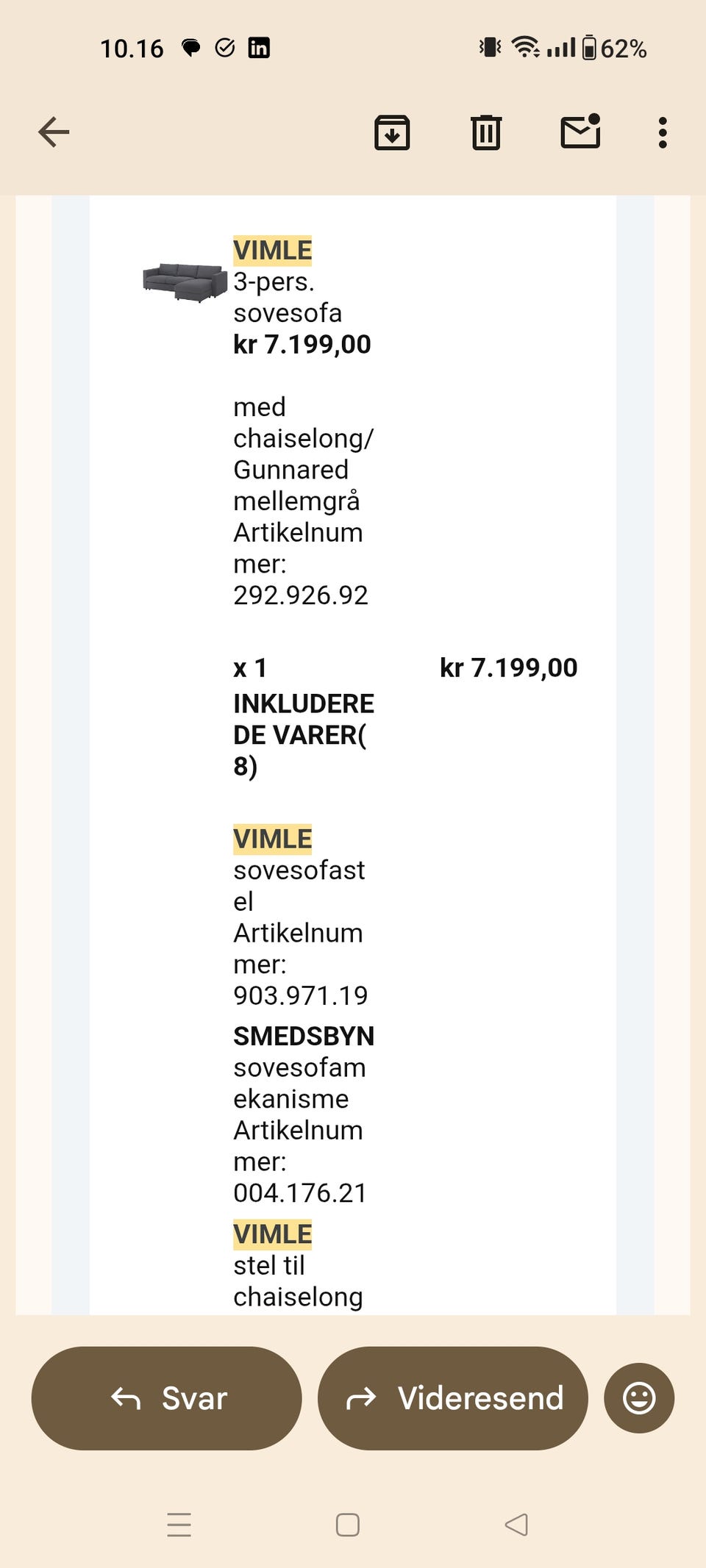Tap the home navigation button

346,1526
